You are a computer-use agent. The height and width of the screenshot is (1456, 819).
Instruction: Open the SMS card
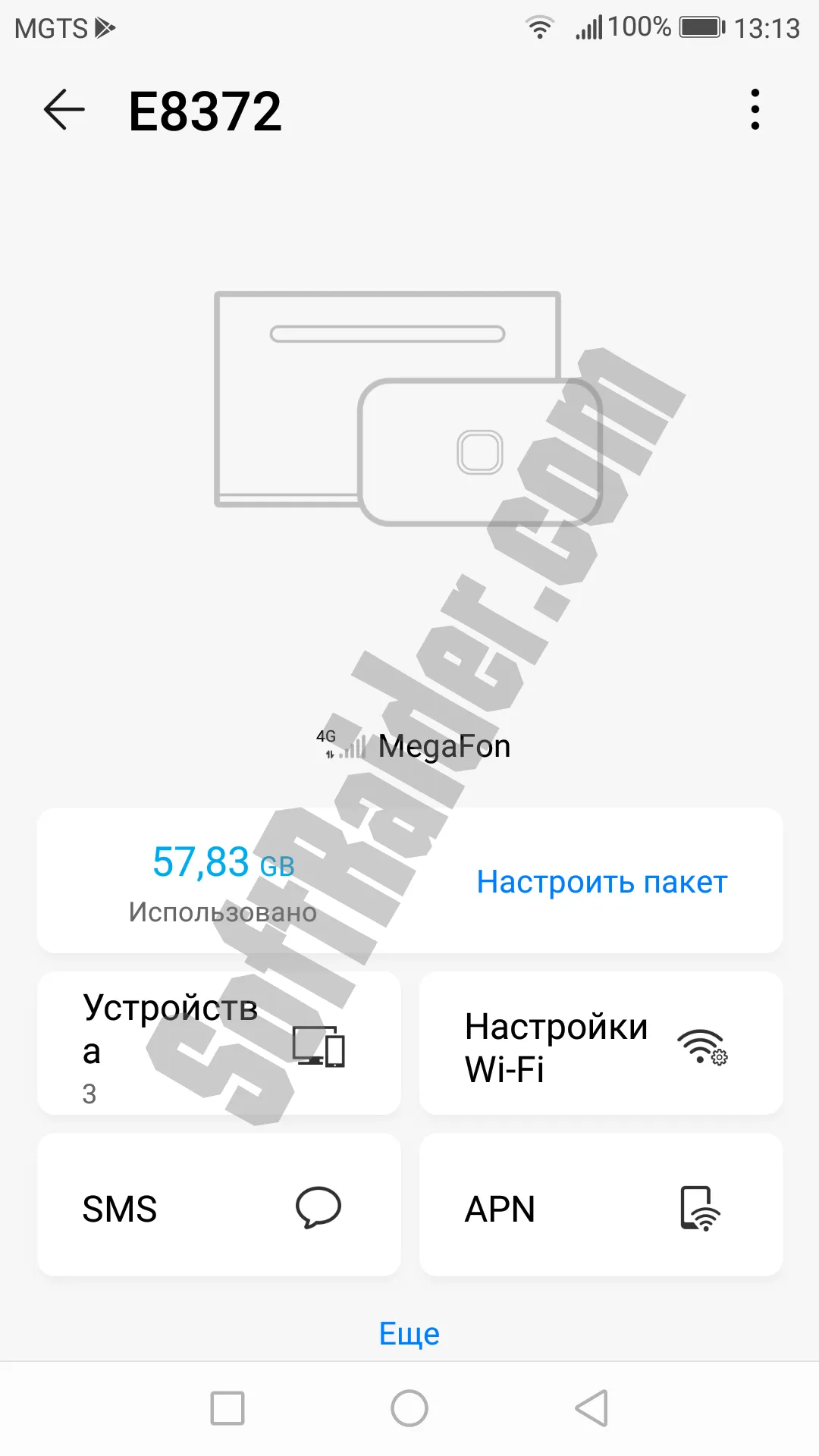click(x=218, y=1206)
